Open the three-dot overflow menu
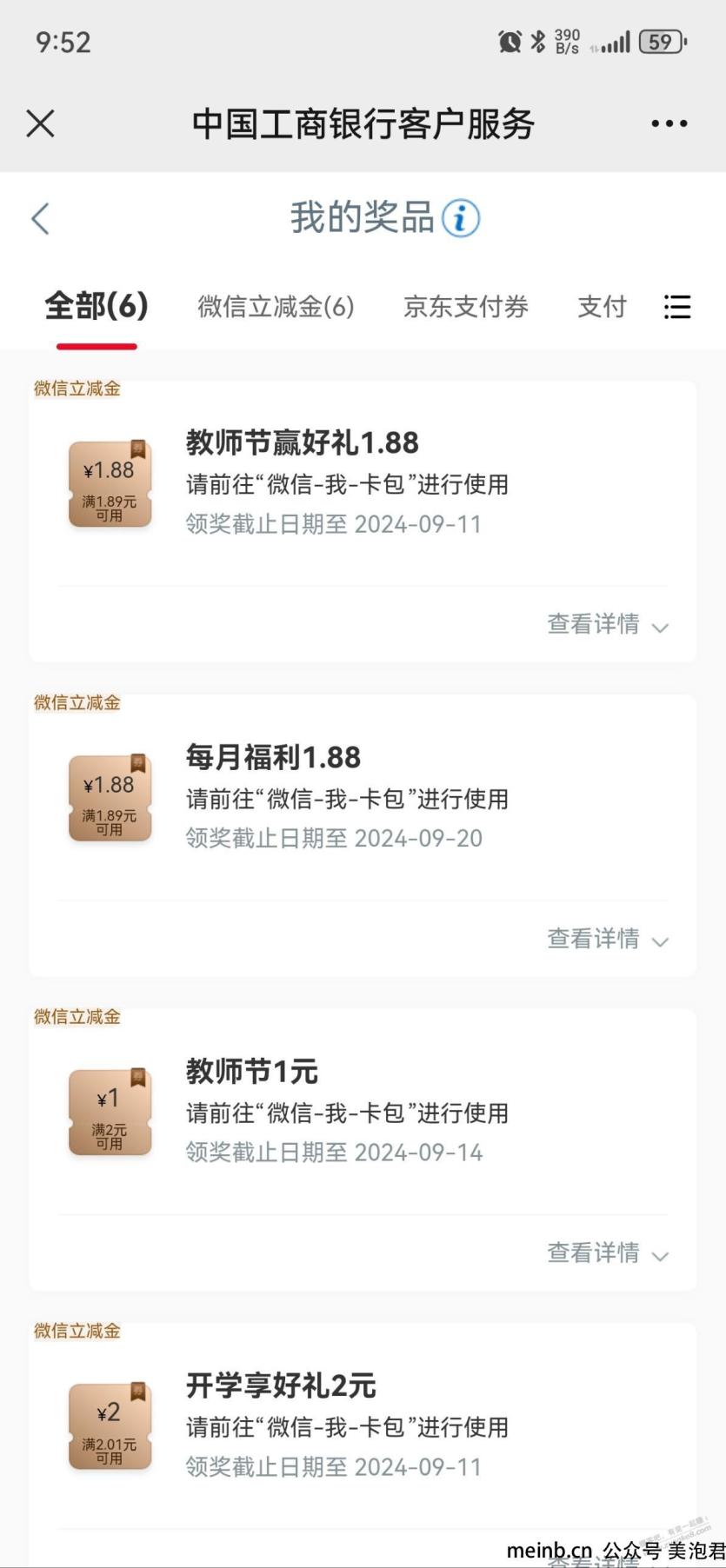Viewport: 726px width, 1568px height. [x=669, y=123]
